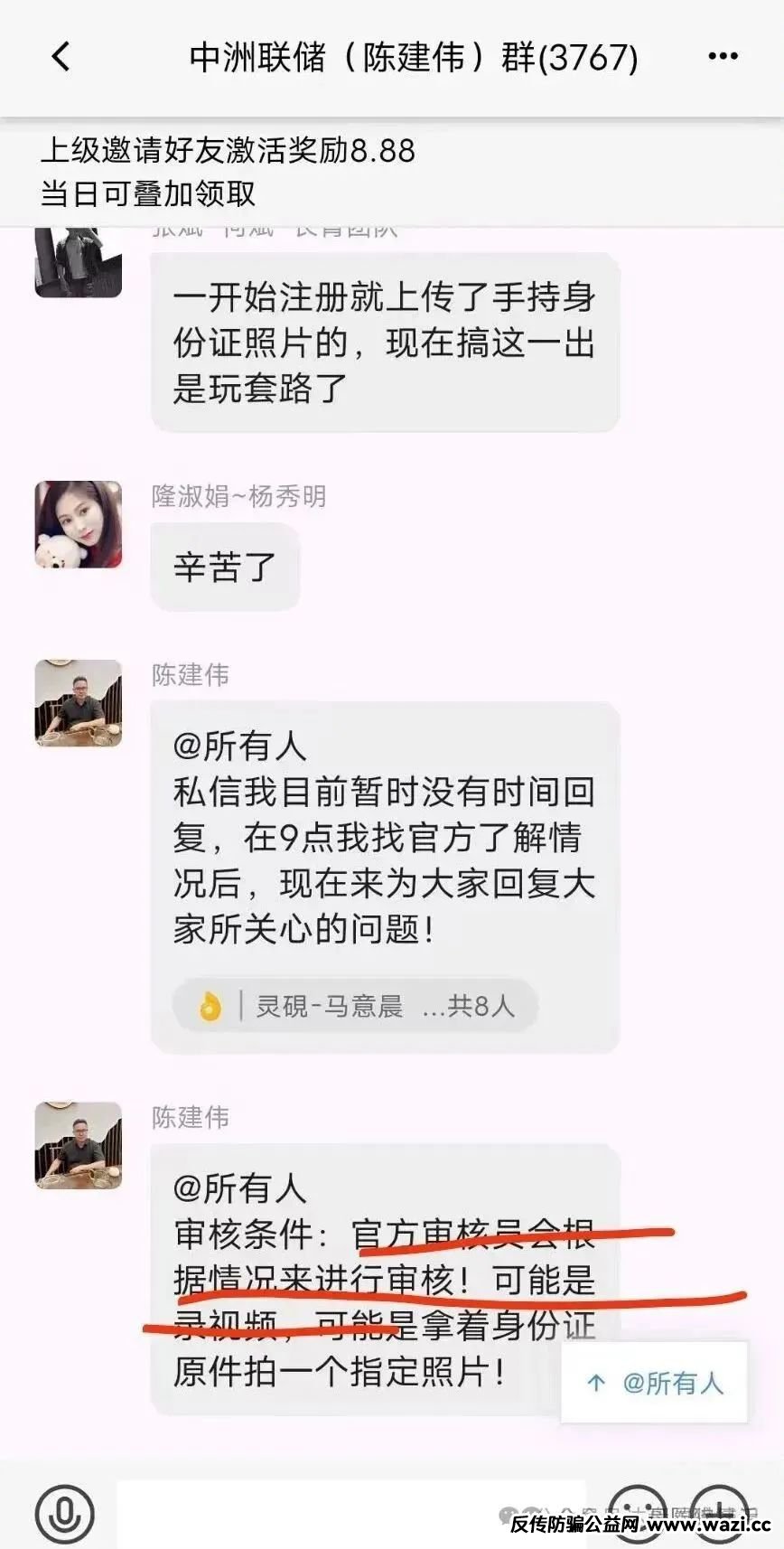The width and height of the screenshot is (784, 1549).
Task: Open 陈建伟's avatar beside the 私信 message
Action: 79,703
